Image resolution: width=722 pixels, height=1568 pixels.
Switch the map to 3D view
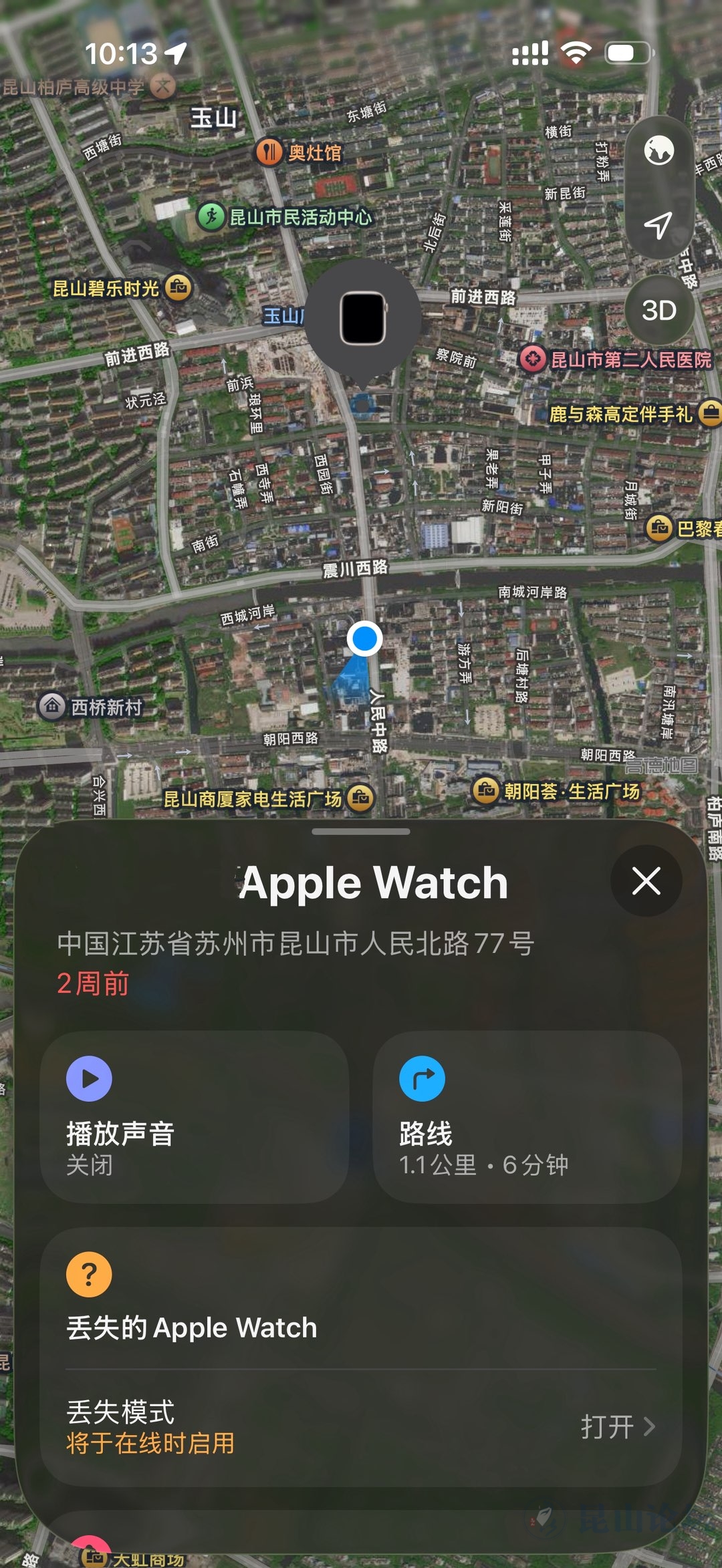(659, 310)
